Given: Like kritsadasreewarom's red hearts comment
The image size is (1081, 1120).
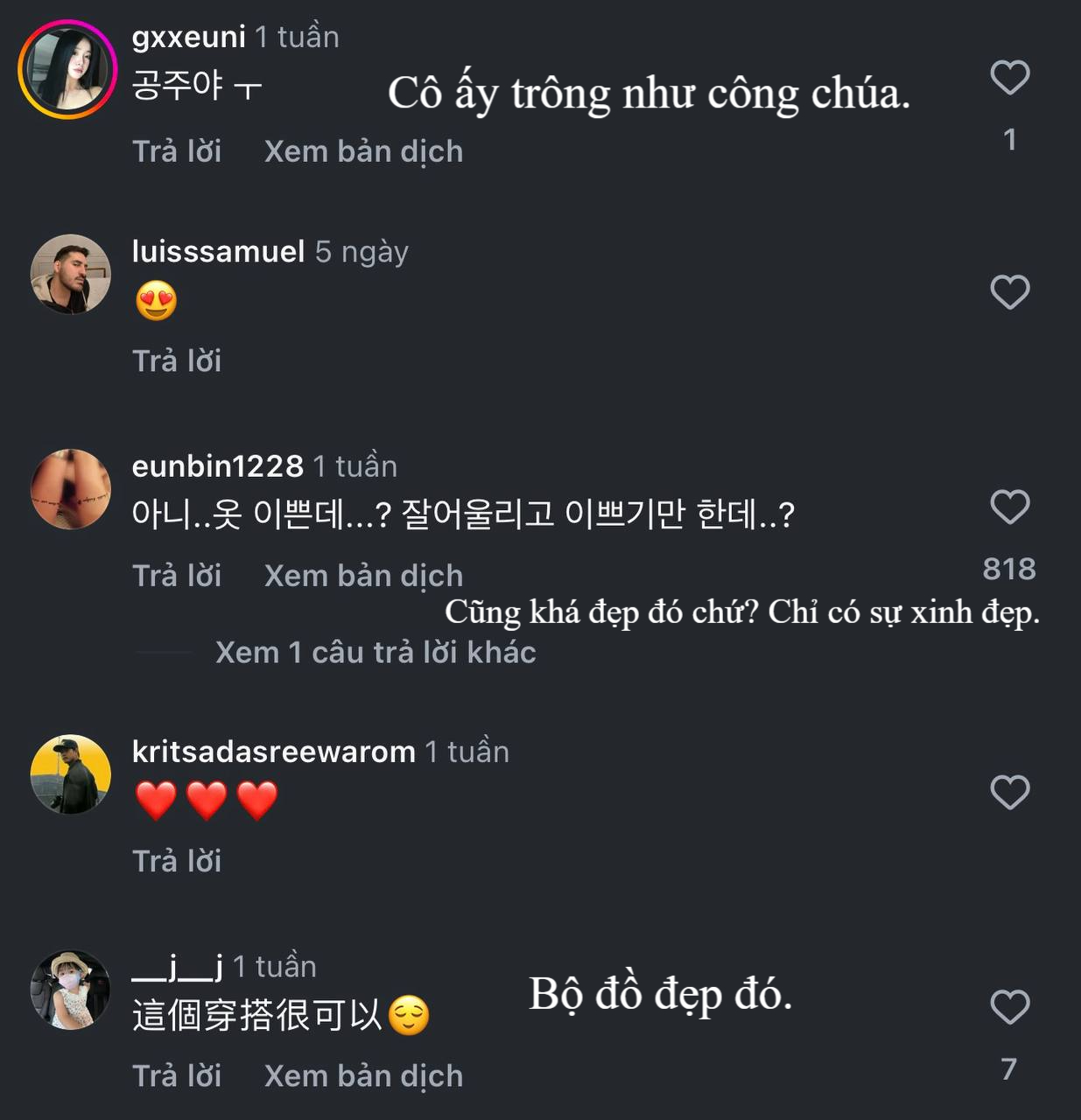Looking at the screenshot, I should click(x=1010, y=790).
